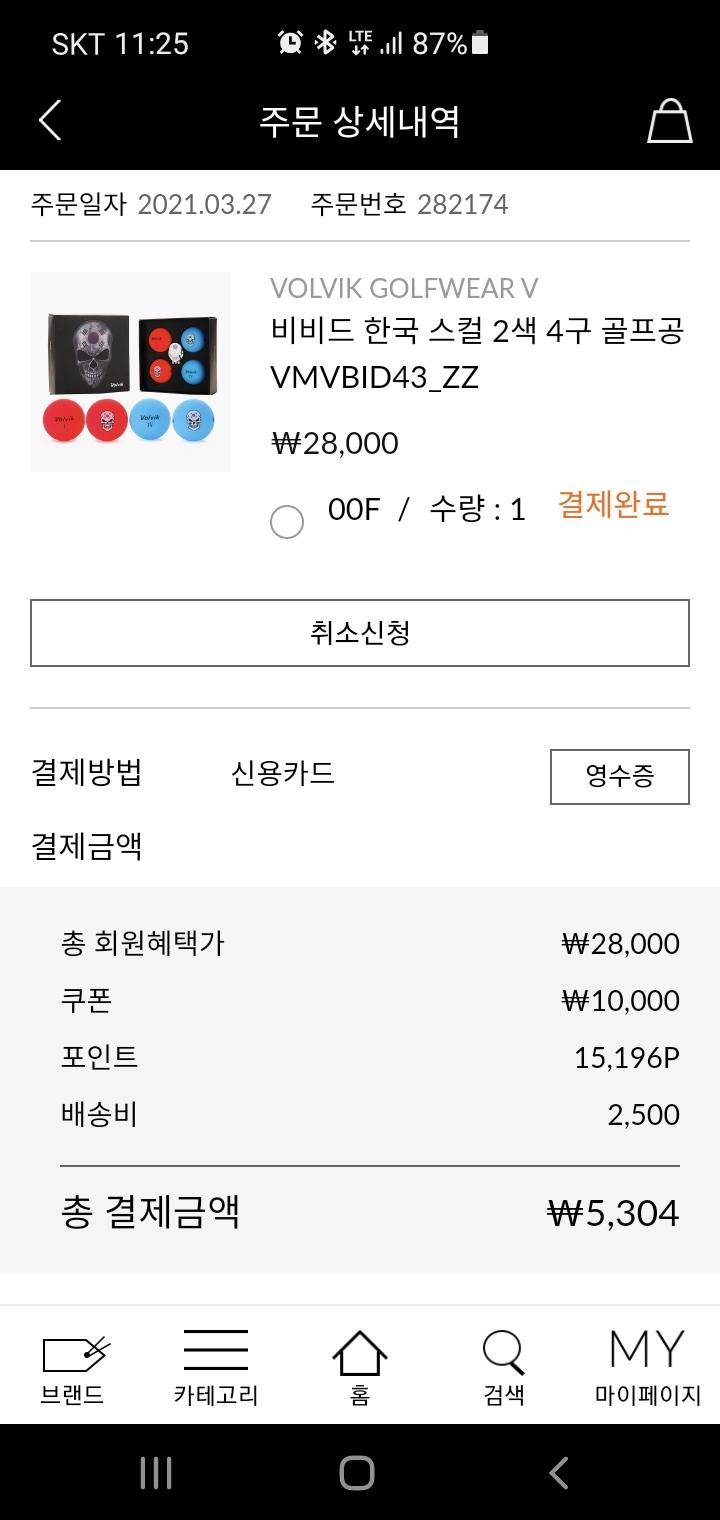The image size is (720, 1520).
Task: Switch to the 브랜드 tab
Action: (x=72, y=1366)
